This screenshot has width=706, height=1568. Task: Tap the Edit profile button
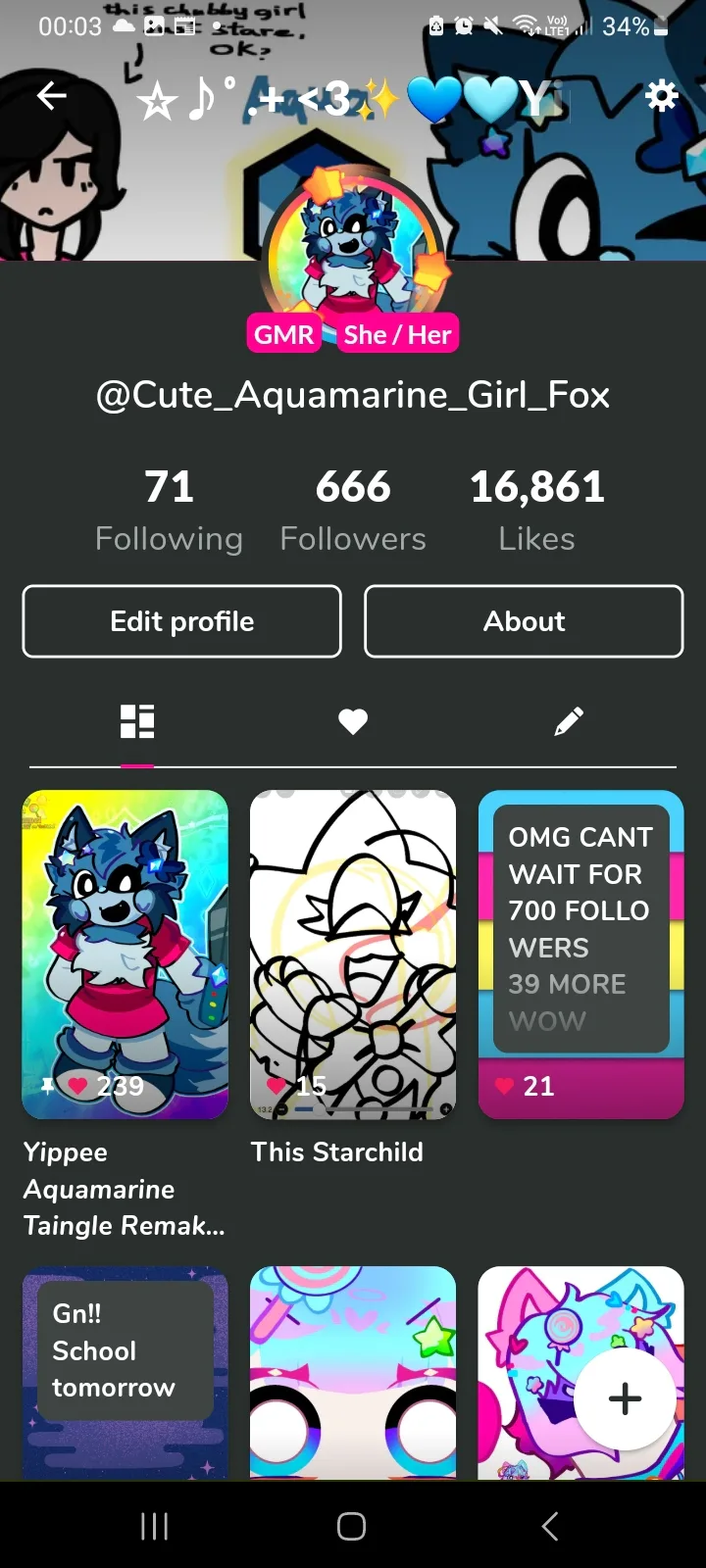coord(182,621)
